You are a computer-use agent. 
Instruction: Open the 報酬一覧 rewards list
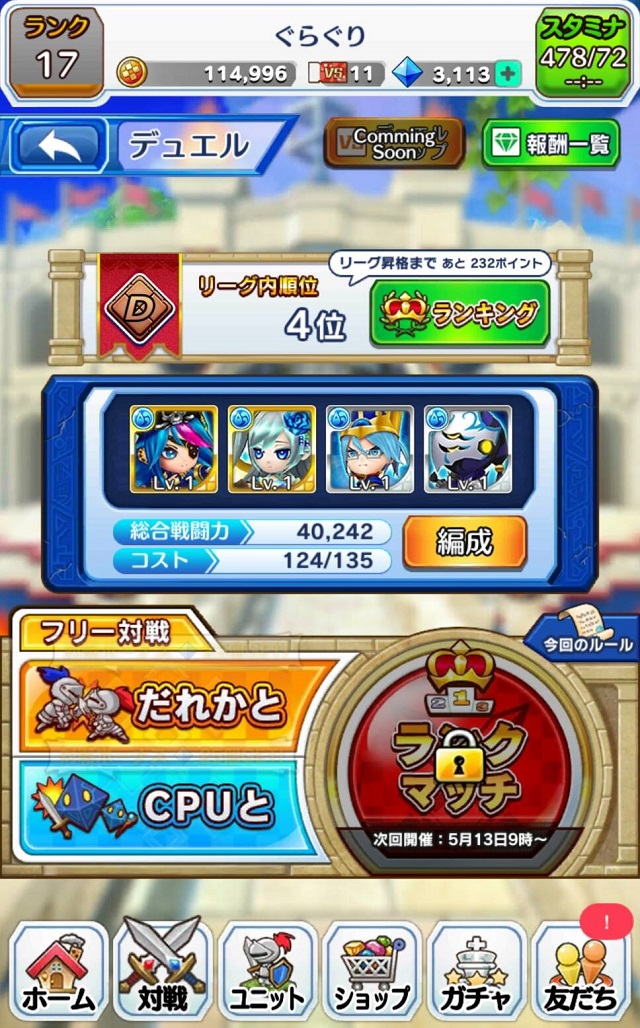click(549, 145)
